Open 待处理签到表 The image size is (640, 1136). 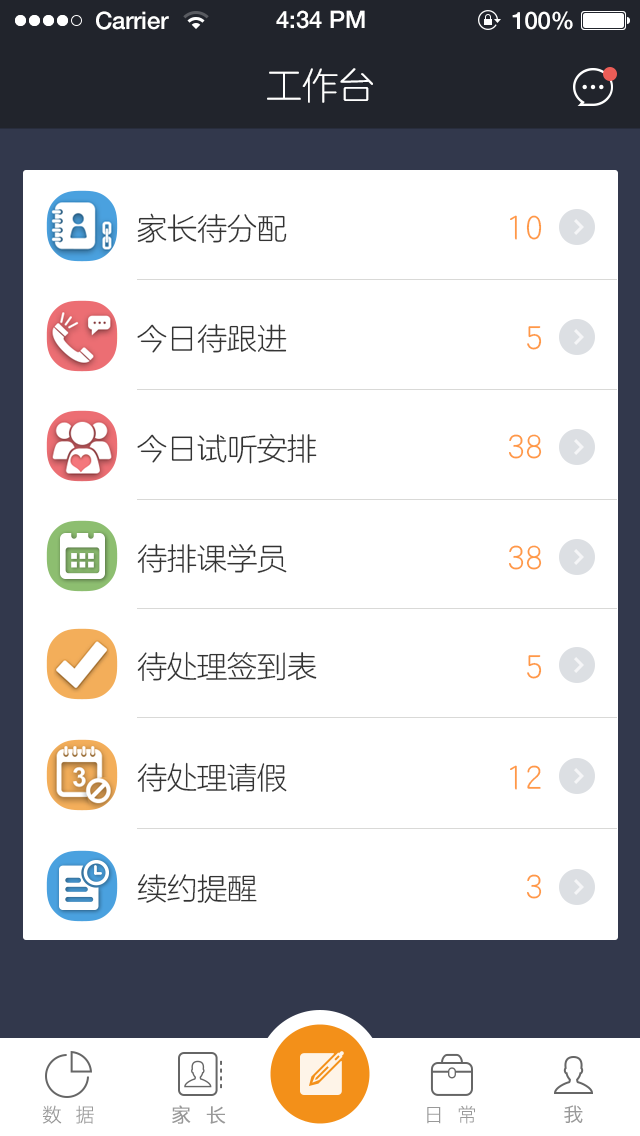320,666
